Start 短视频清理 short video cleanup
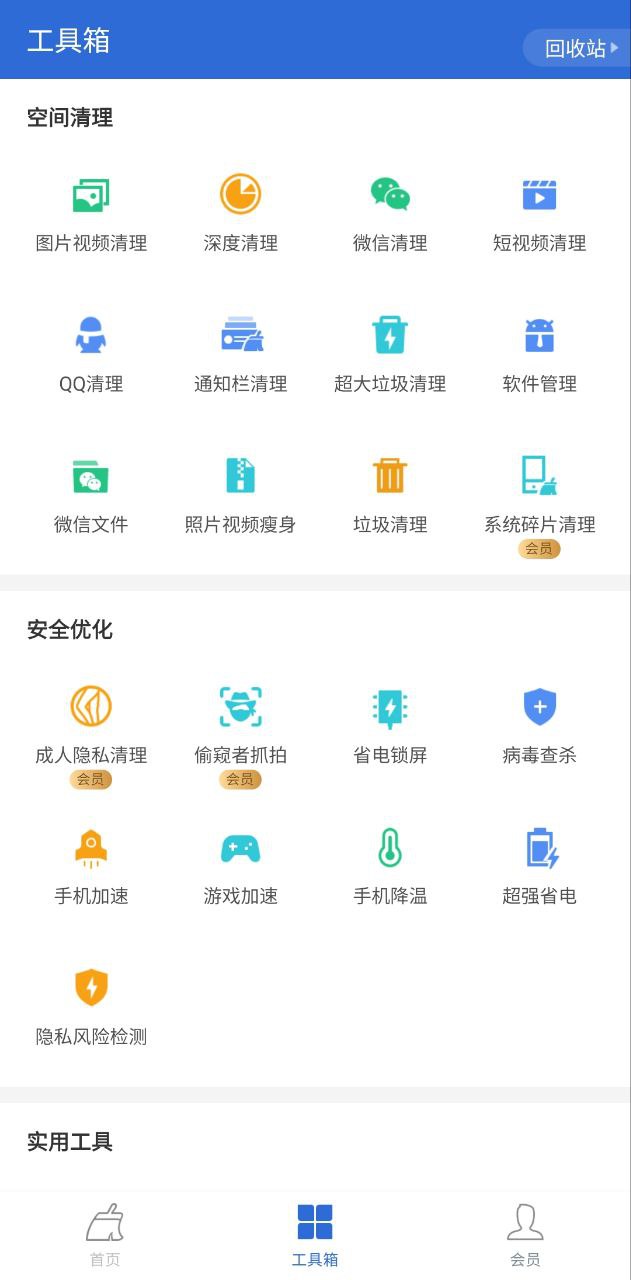 pos(540,215)
